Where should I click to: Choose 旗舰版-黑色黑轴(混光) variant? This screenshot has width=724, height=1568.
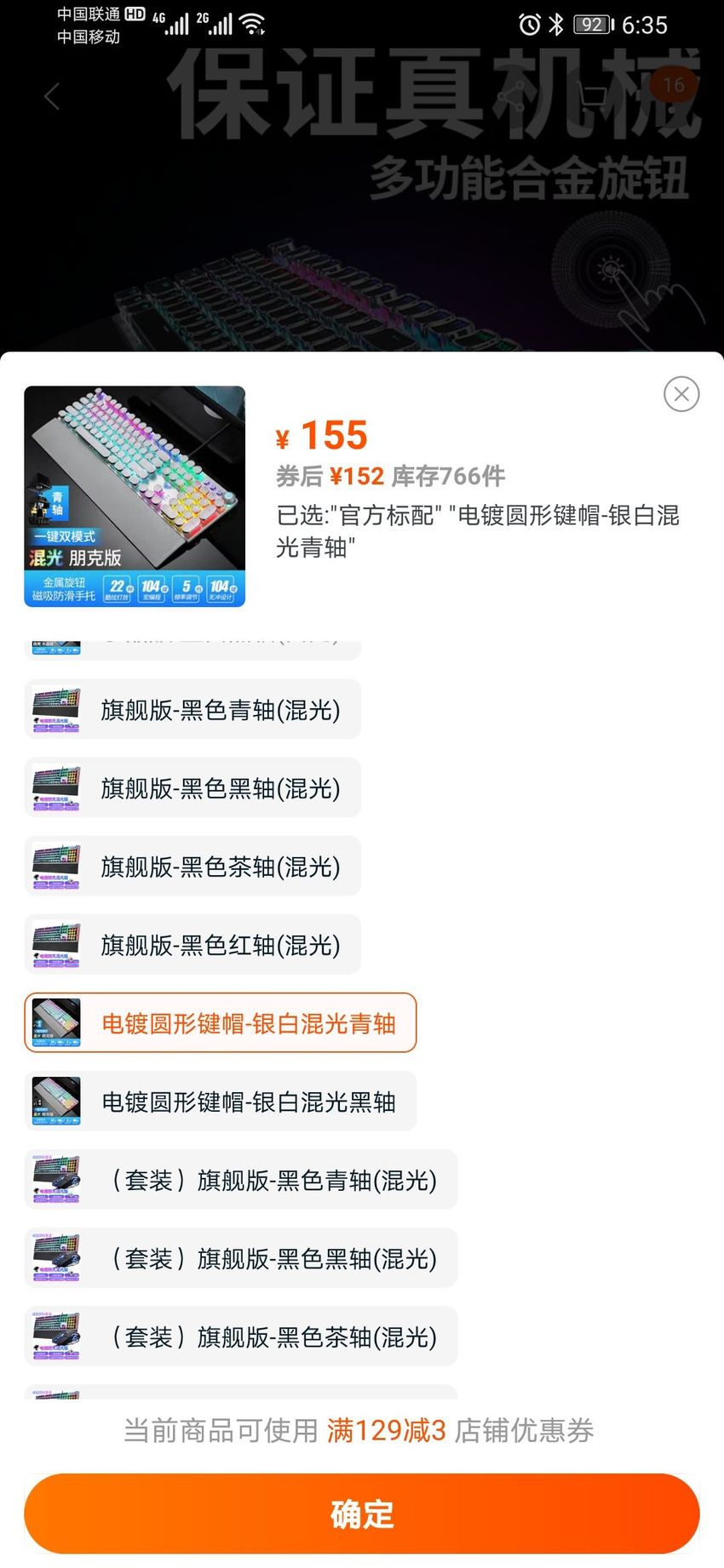192,787
